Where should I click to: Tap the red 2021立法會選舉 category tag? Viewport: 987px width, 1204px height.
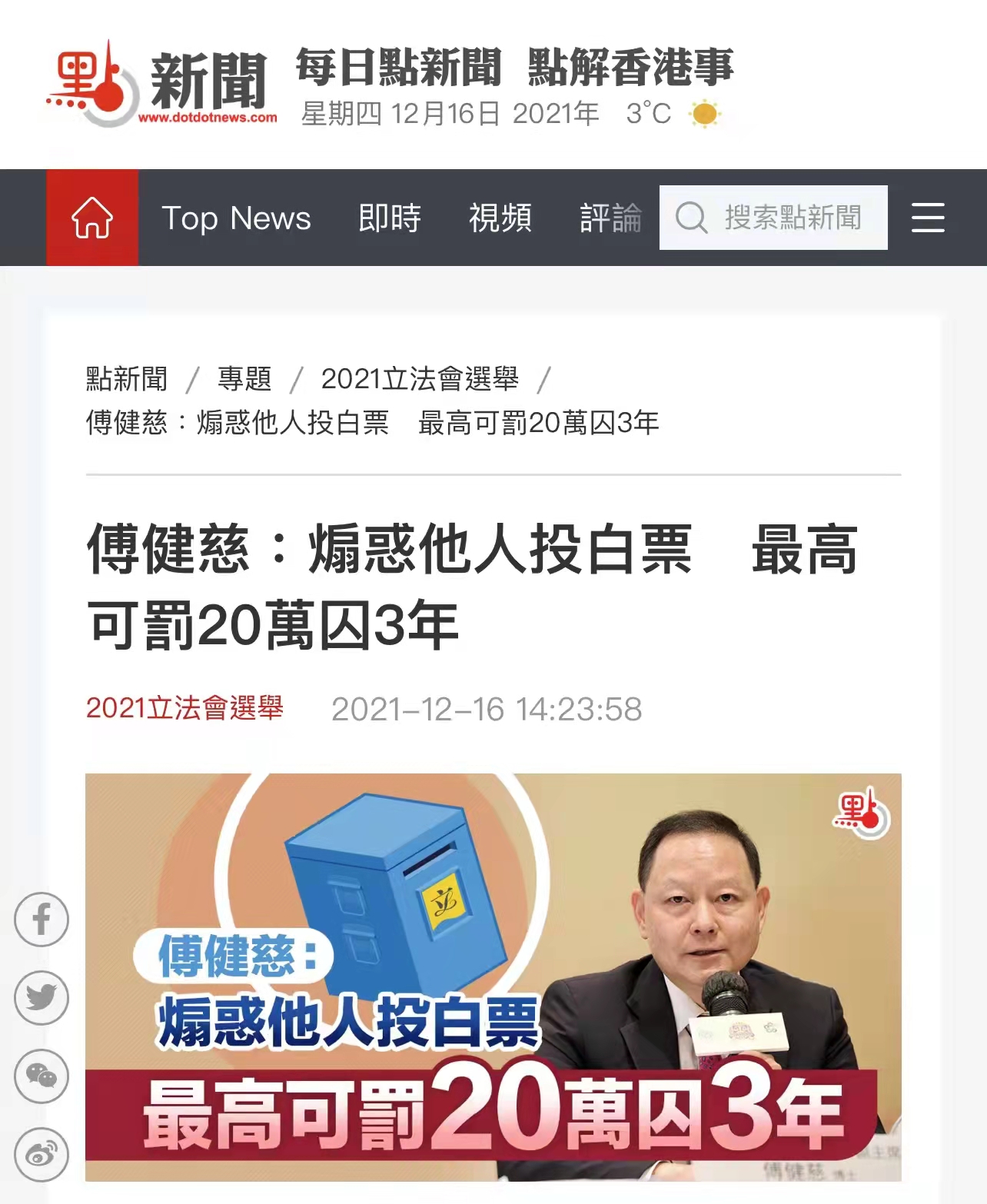(x=184, y=708)
